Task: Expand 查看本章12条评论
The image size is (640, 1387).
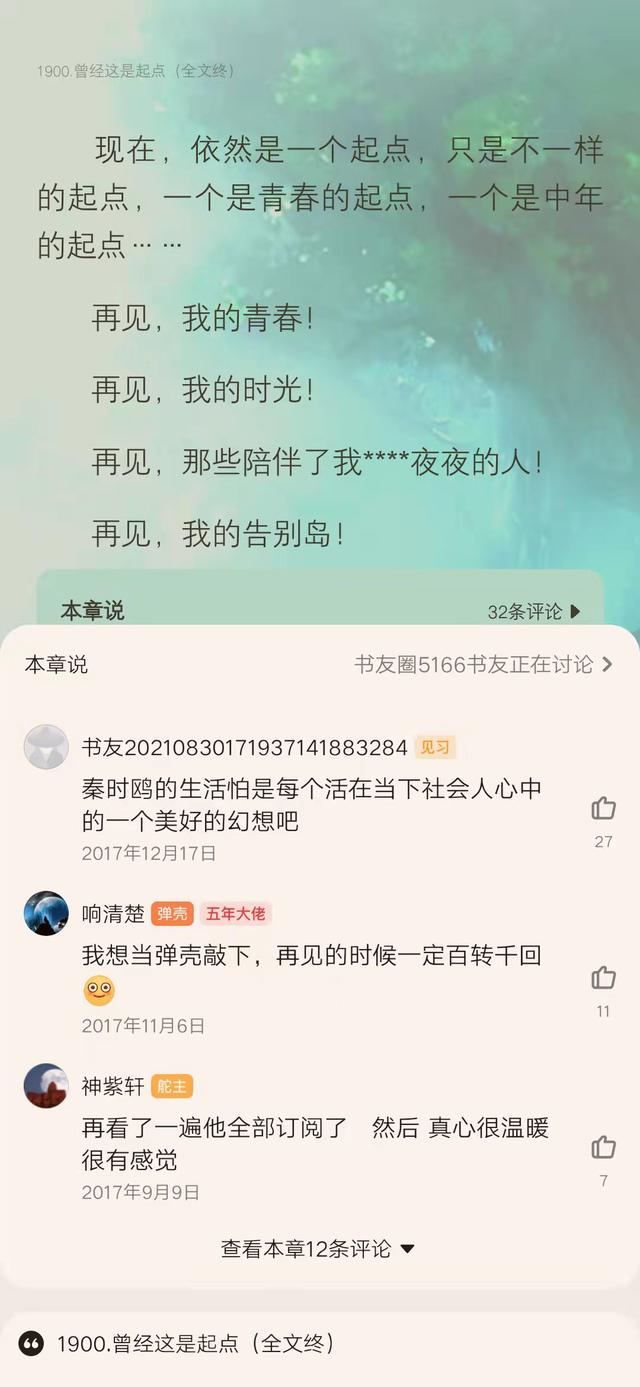Action: click(x=318, y=1248)
